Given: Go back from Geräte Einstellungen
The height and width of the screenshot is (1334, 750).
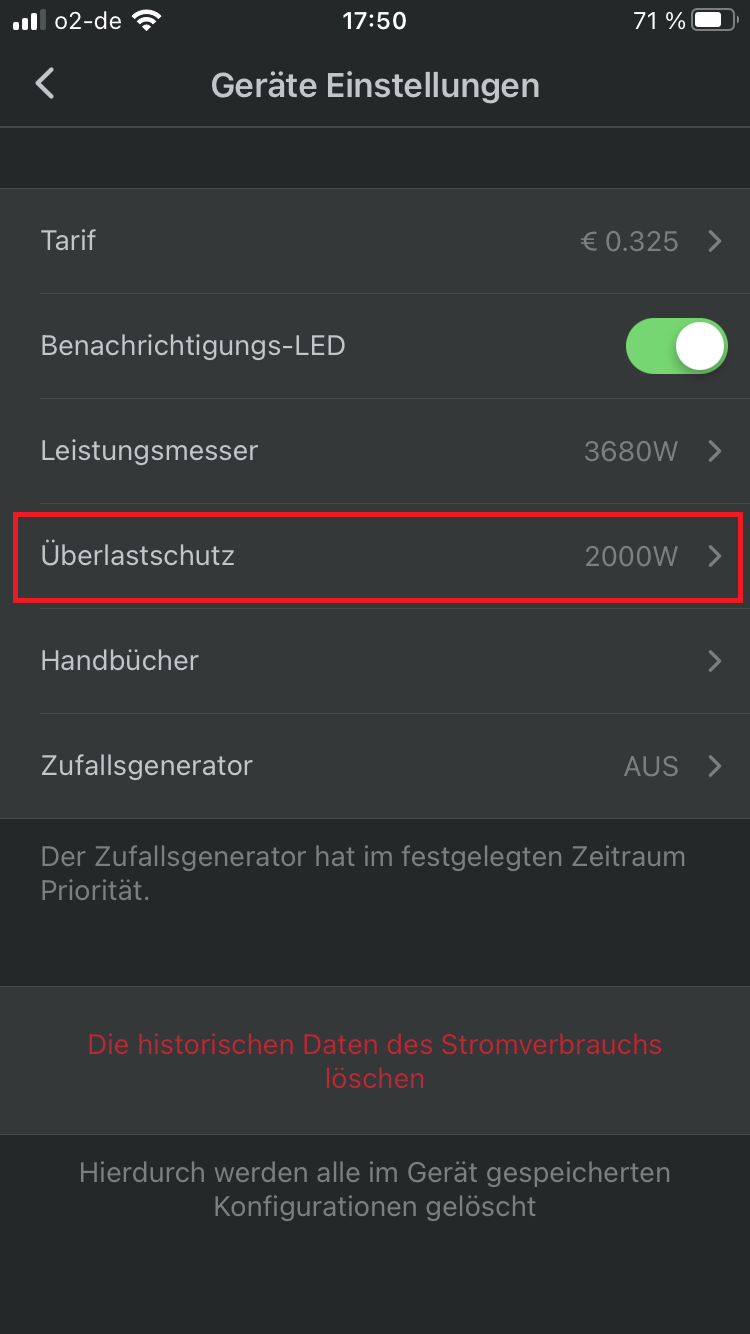Looking at the screenshot, I should click(x=45, y=84).
